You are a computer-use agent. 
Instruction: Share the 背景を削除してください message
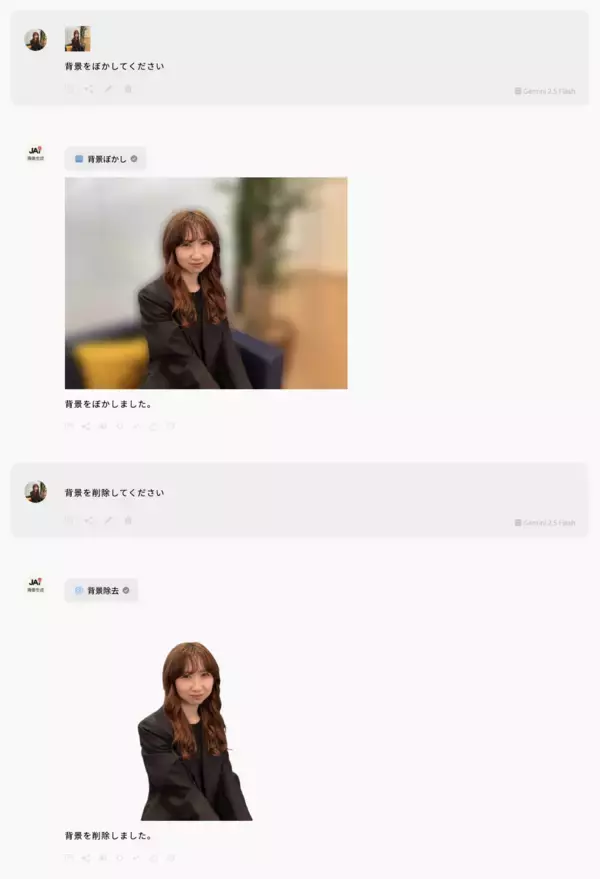pos(89,520)
